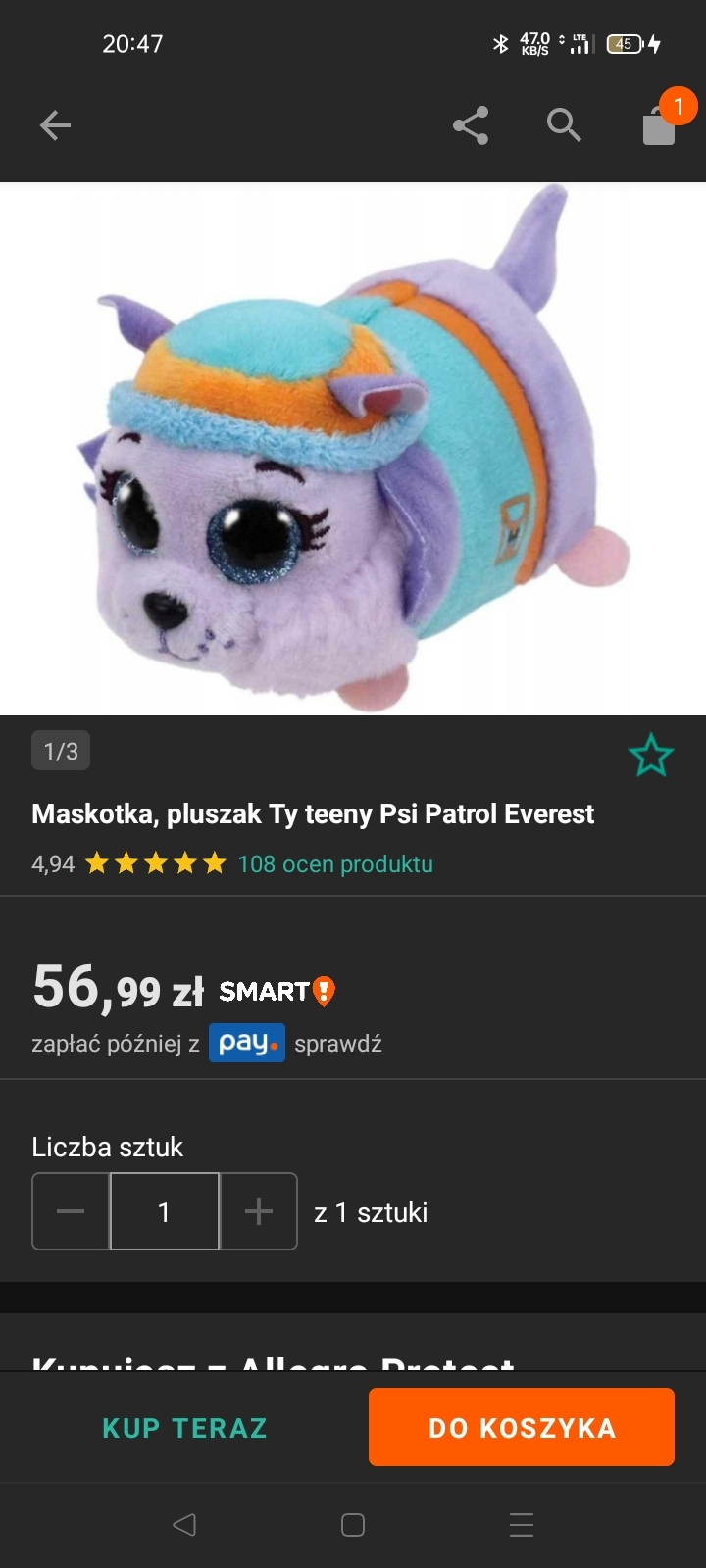
Task: Buy now with KUP TERAZ
Action: [184, 1428]
